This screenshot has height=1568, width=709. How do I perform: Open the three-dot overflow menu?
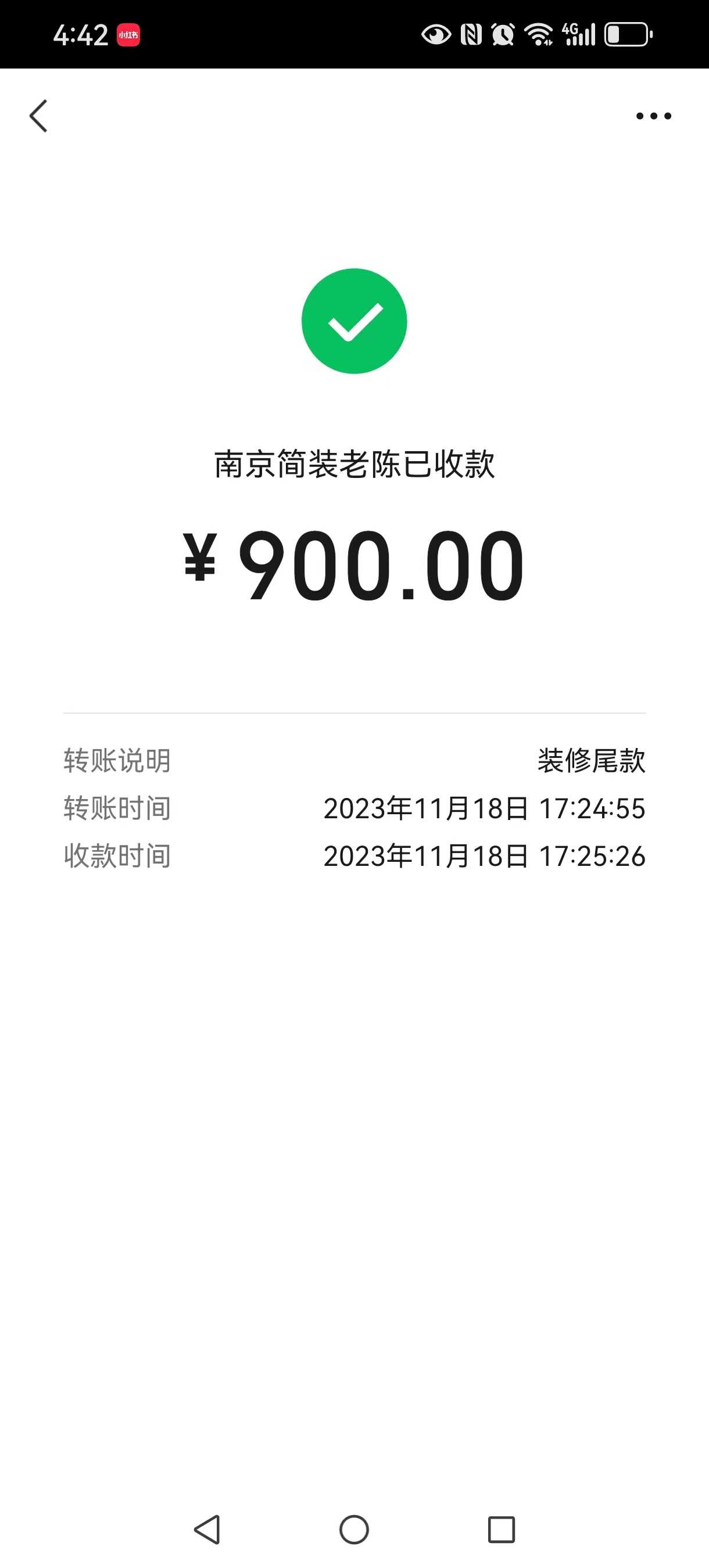pyautogui.click(x=653, y=116)
